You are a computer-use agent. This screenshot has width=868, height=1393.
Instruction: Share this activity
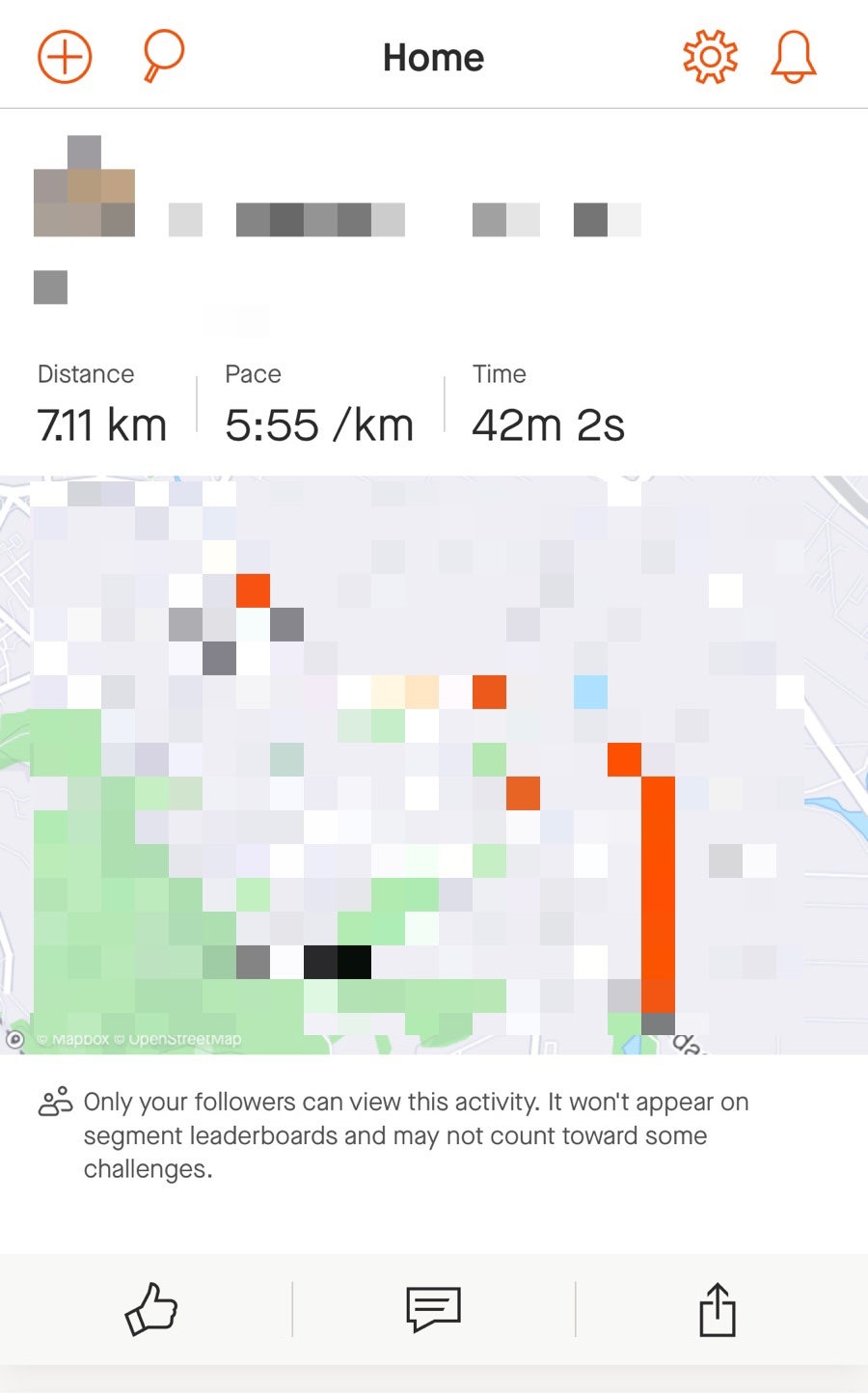tap(717, 1309)
